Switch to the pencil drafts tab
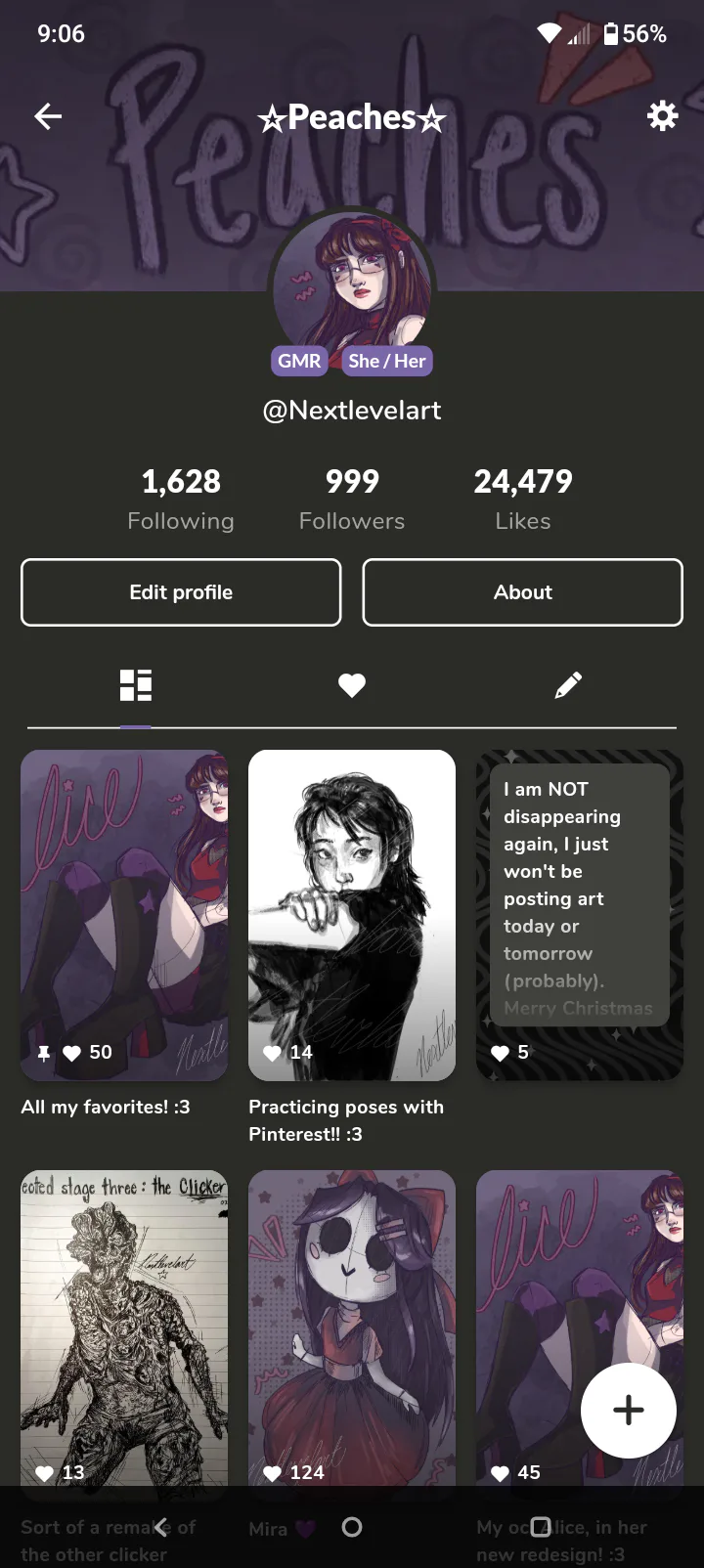Image resolution: width=704 pixels, height=1568 pixels. tap(568, 685)
